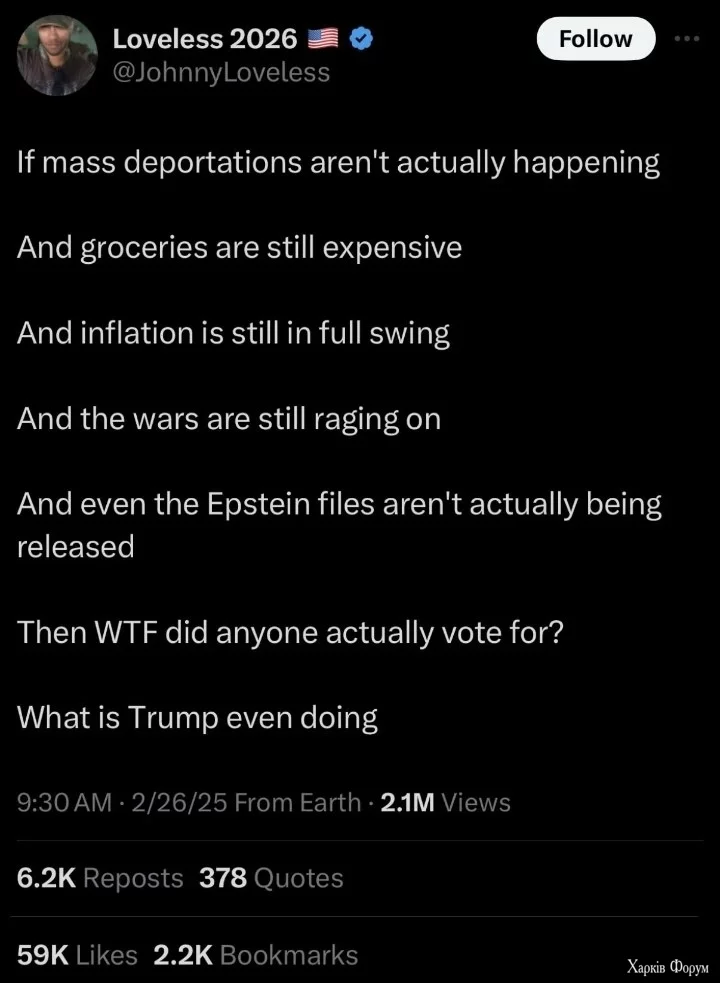The image size is (720, 983).
Task: View the 378 Quotes
Action: (x=271, y=878)
